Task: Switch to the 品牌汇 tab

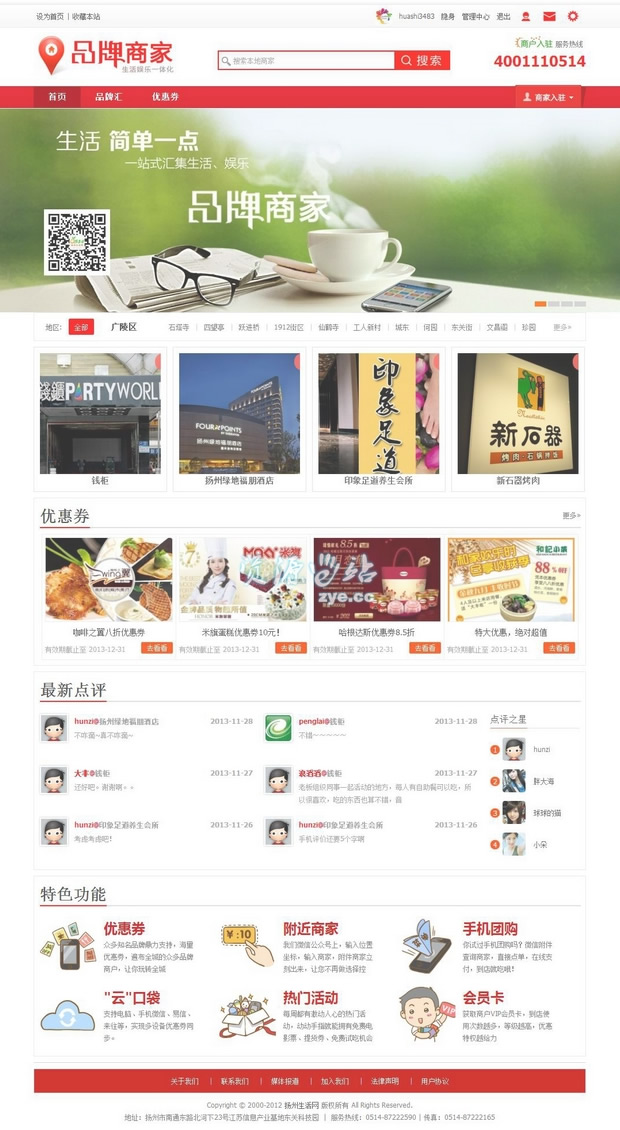Action: coord(109,97)
